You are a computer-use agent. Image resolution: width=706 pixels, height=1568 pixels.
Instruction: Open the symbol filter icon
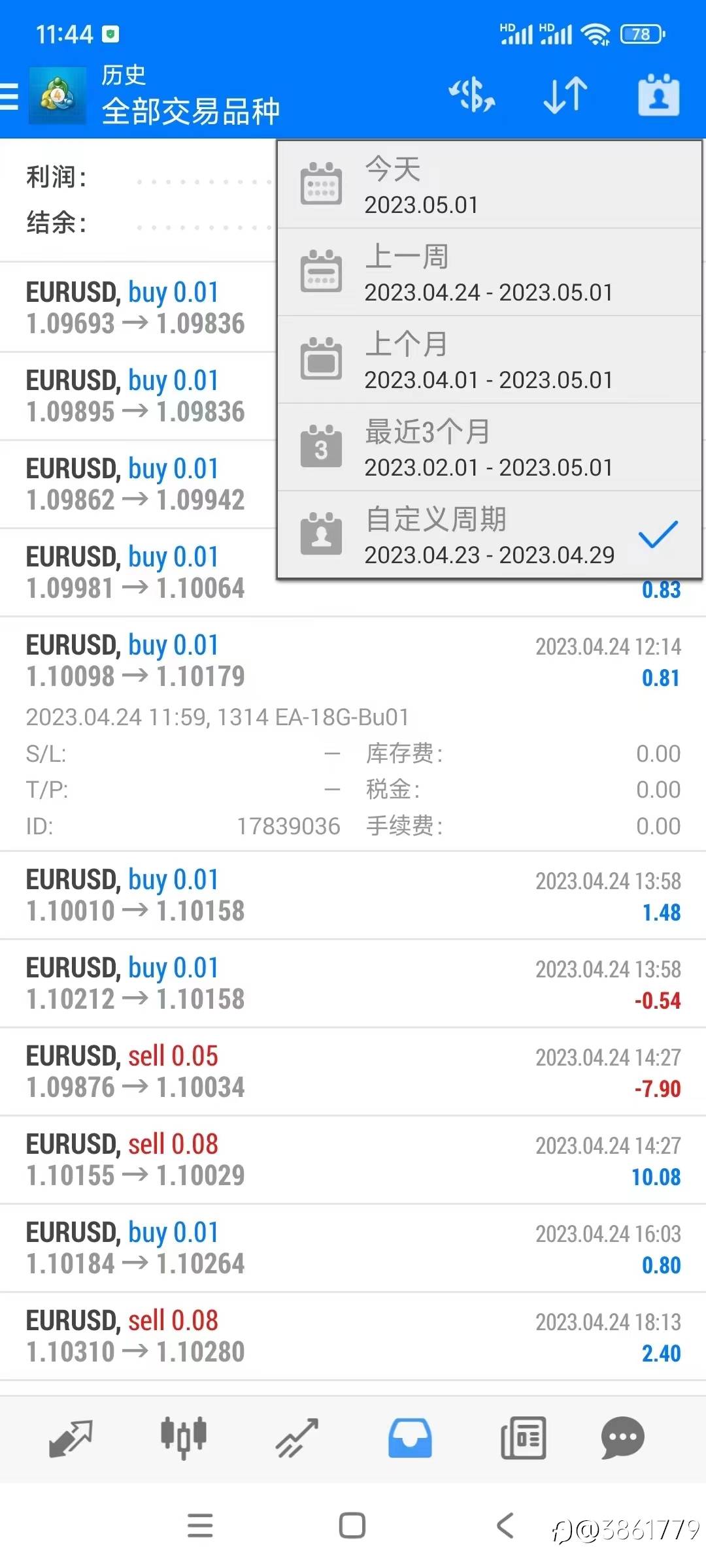(x=471, y=95)
